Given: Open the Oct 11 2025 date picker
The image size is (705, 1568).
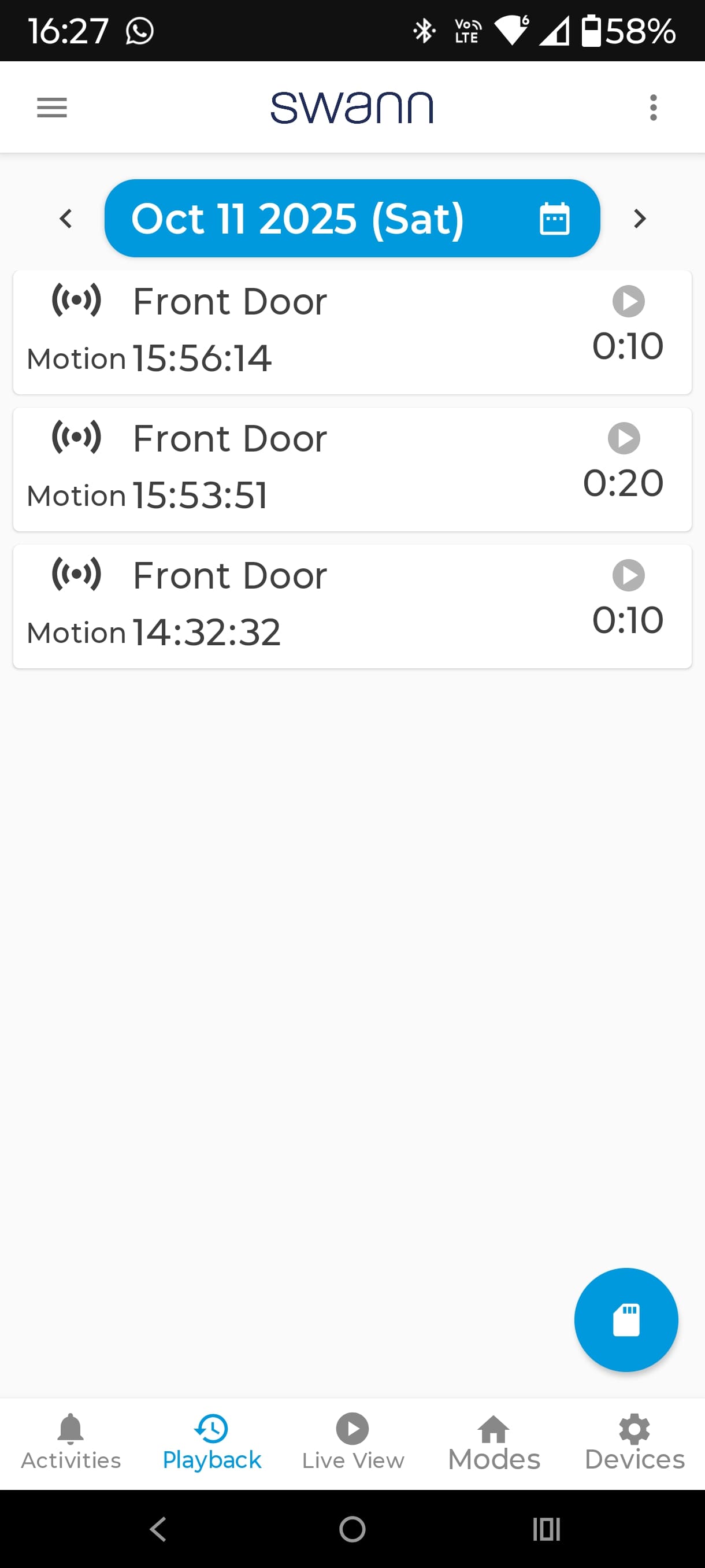Looking at the screenshot, I should tap(352, 219).
